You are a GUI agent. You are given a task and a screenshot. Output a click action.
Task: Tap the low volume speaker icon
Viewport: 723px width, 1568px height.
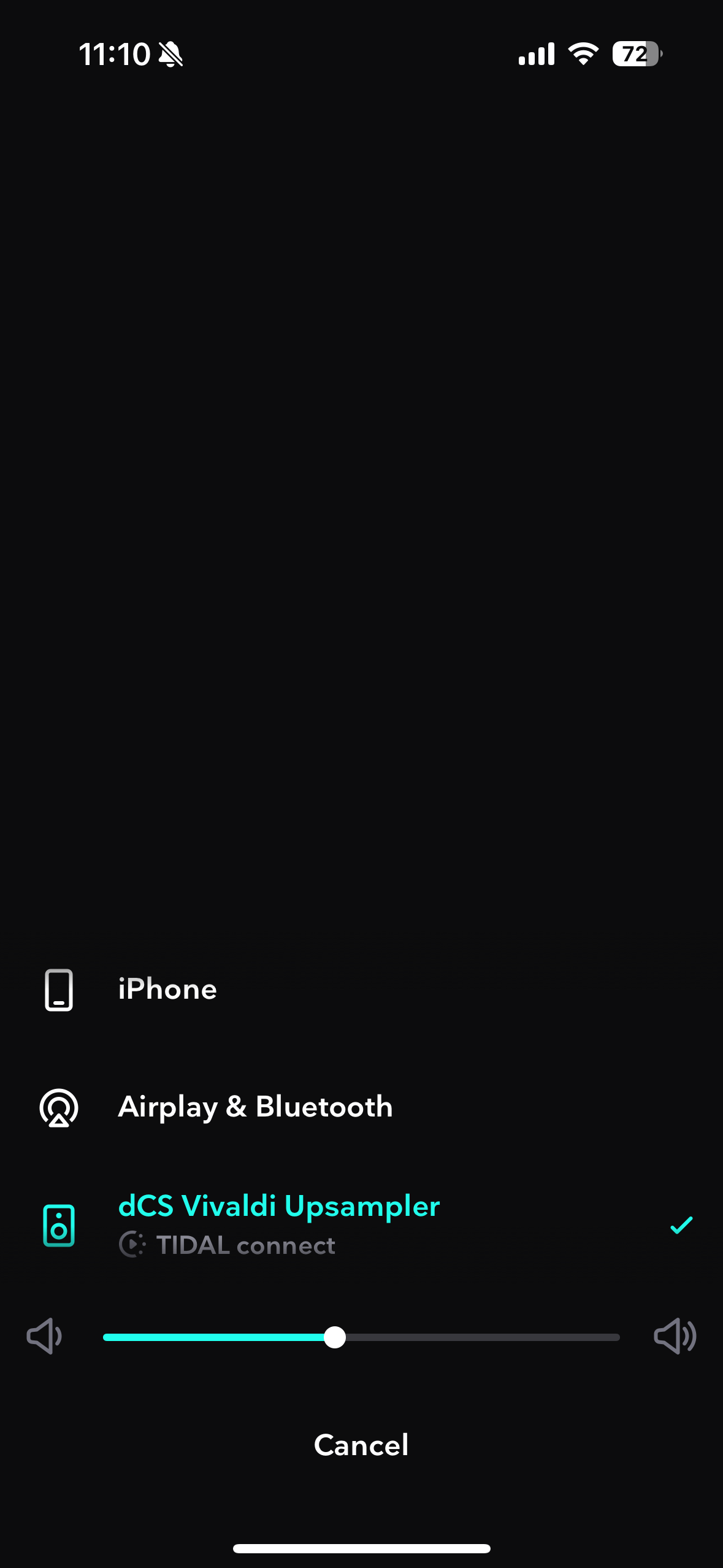tap(44, 1336)
